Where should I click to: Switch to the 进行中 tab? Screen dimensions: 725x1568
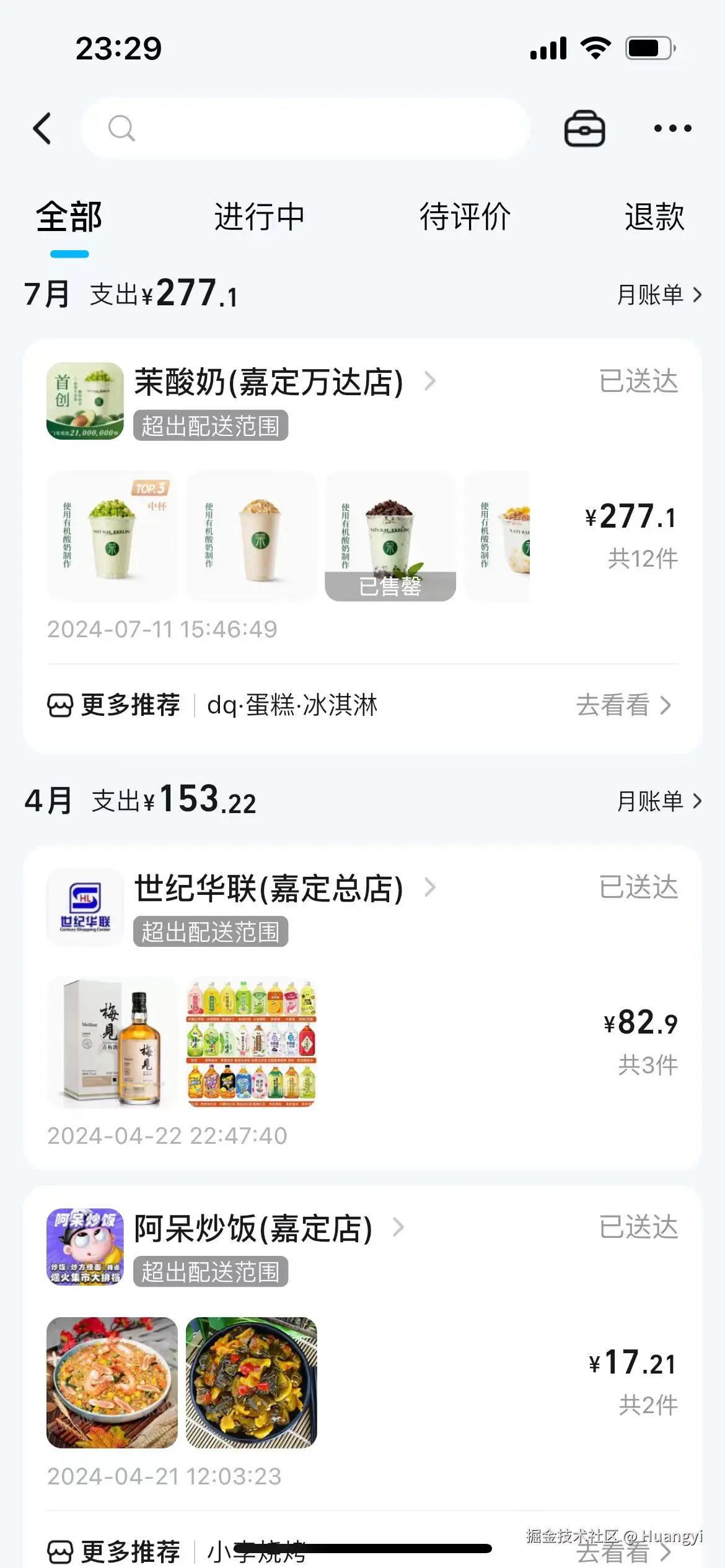pyautogui.click(x=259, y=217)
